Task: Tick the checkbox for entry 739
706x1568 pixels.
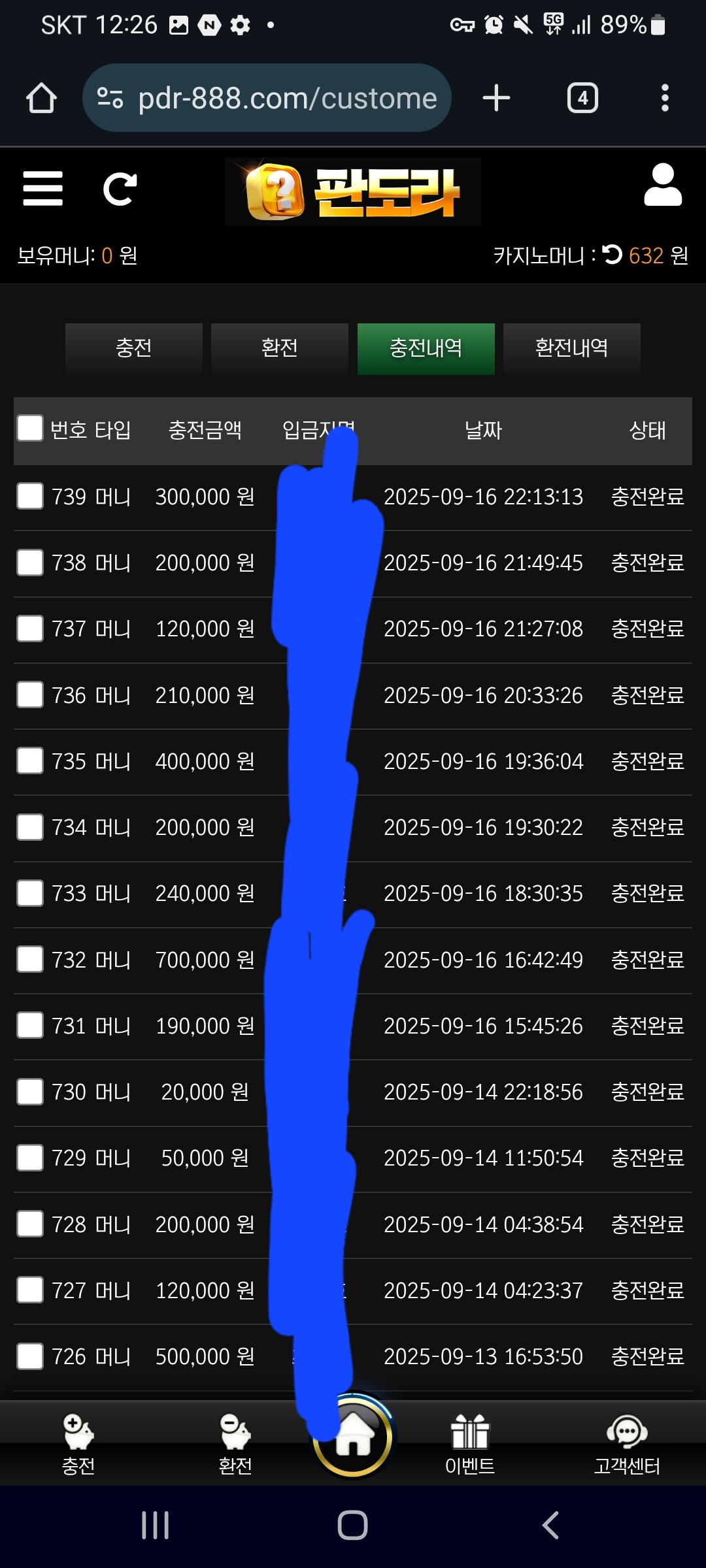Action: 30,496
